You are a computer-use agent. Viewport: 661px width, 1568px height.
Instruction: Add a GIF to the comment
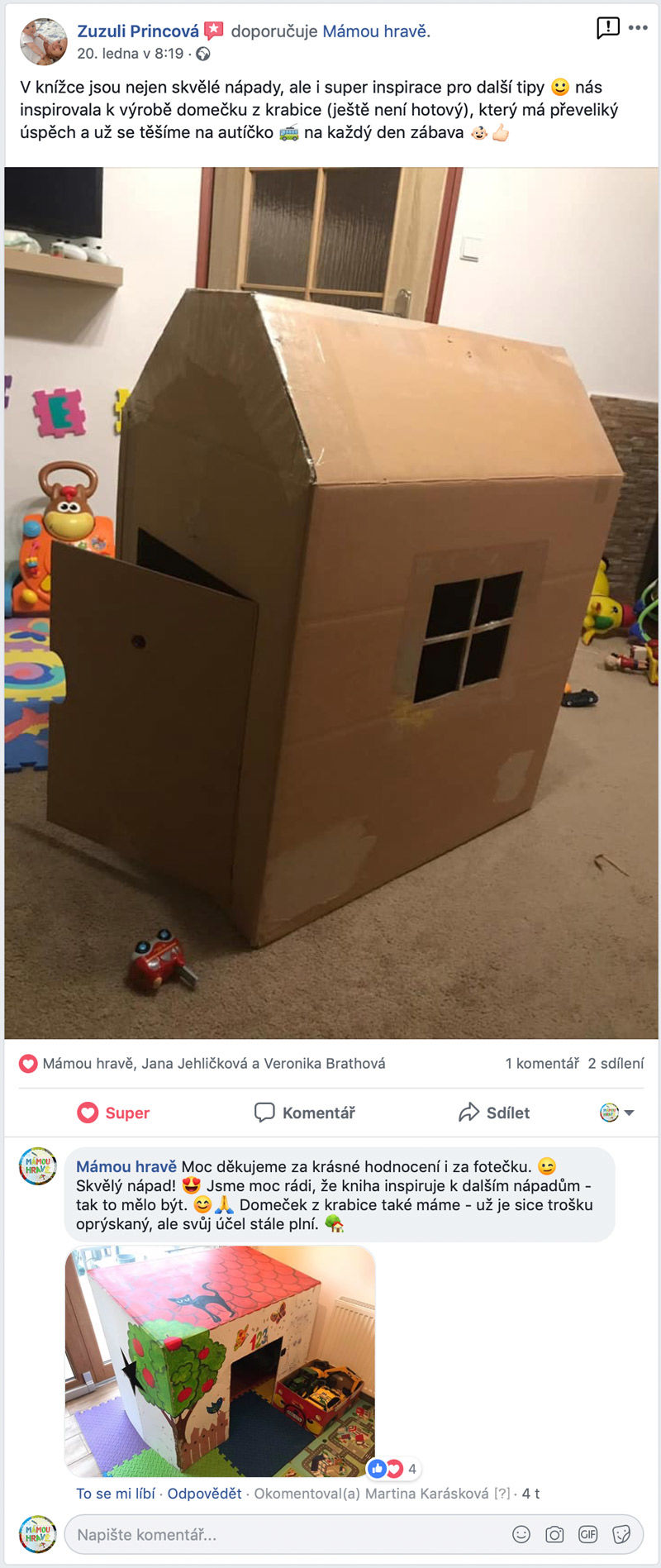click(587, 1535)
